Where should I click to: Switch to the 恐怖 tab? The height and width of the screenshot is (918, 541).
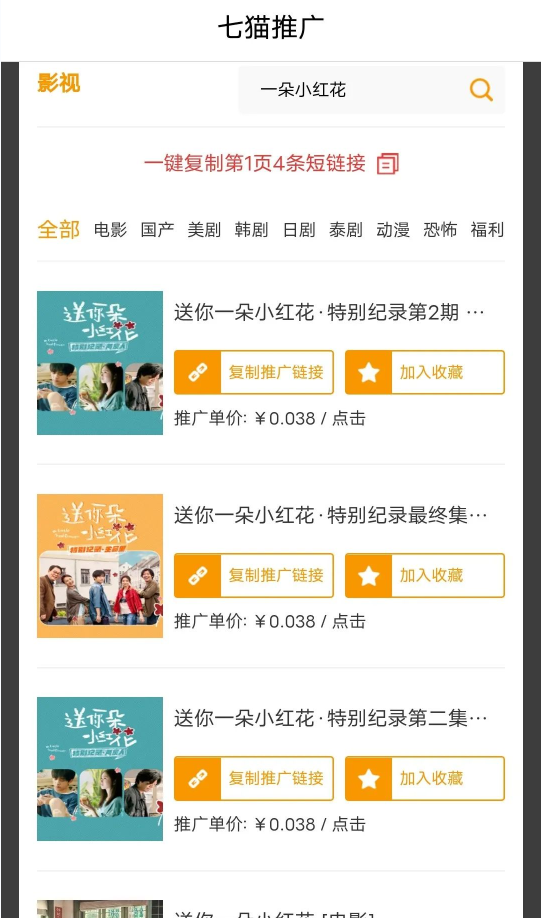pyautogui.click(x=440, y=230)
